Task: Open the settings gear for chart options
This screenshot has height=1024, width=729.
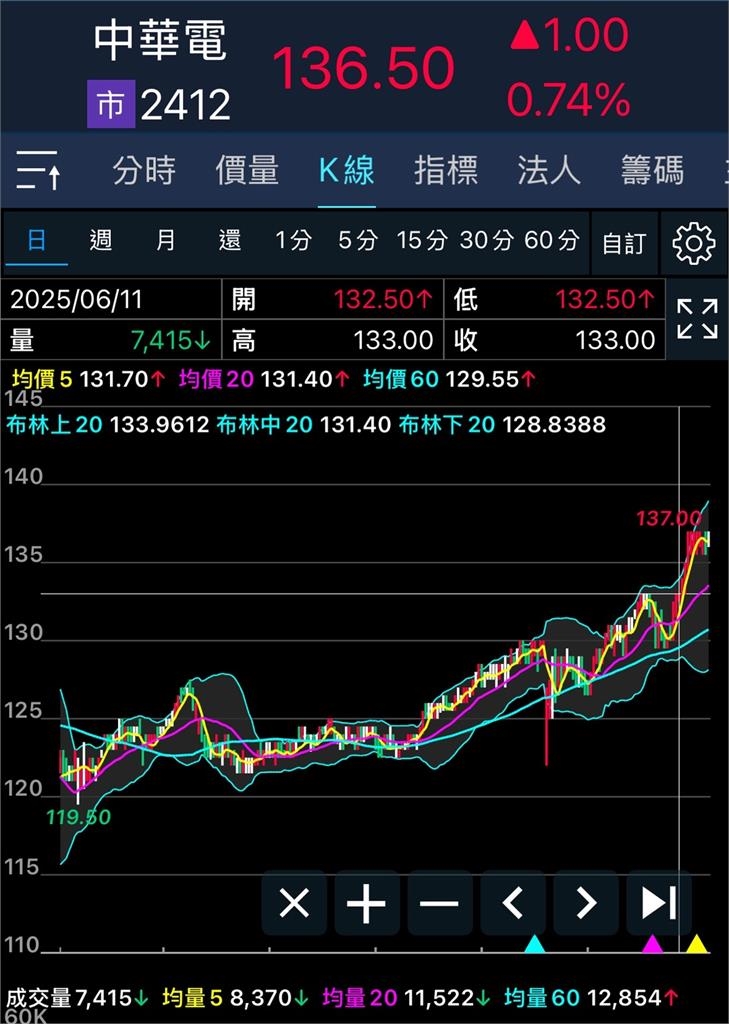Action: click(692, 243)
